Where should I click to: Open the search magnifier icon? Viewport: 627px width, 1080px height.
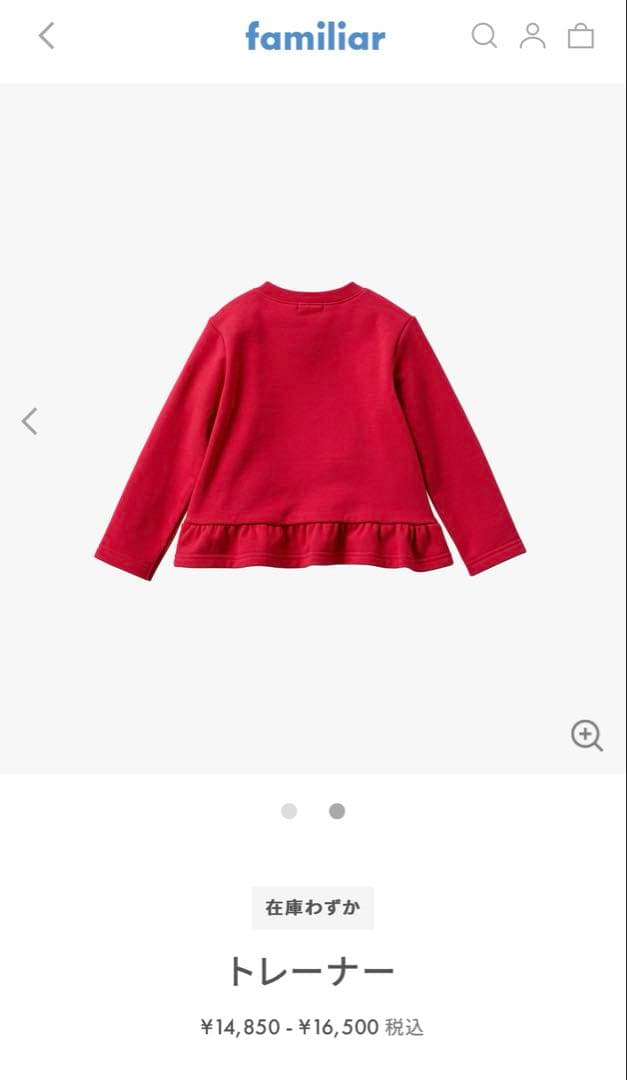pos(484,36)
